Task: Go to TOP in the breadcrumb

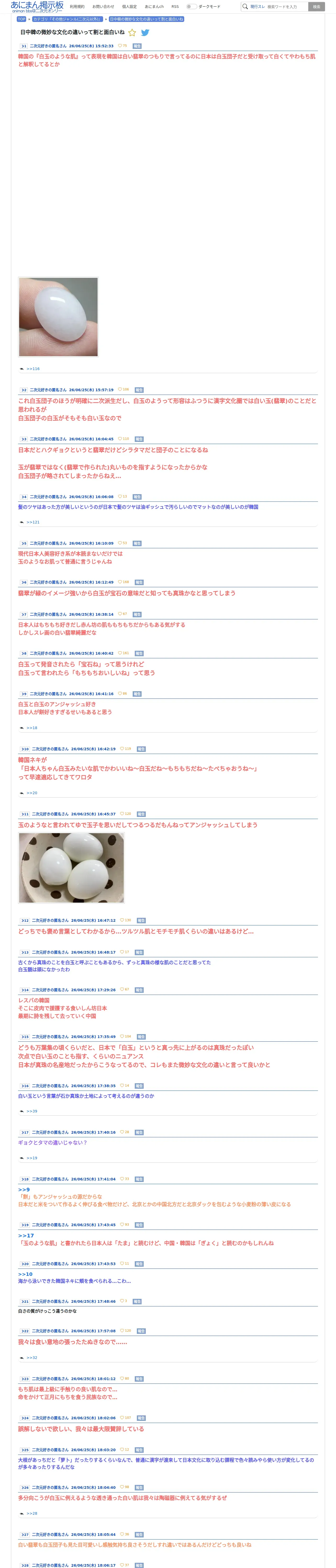Action: pyautogui.click(x=21, y=19)
